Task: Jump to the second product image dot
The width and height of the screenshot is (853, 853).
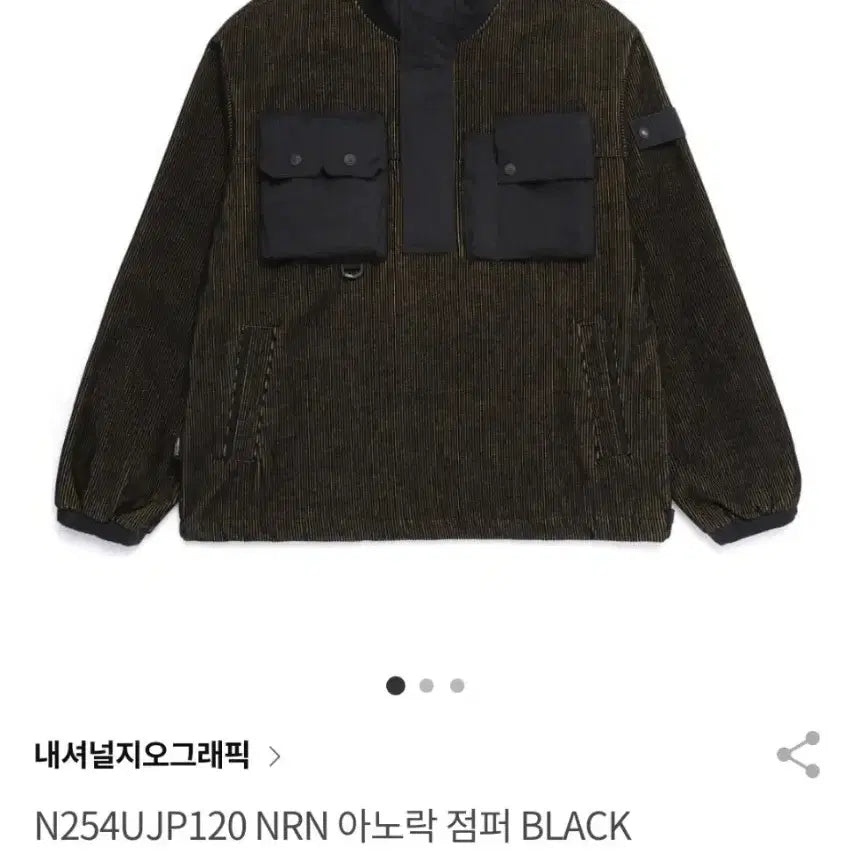Action: (x=427, y=685)
